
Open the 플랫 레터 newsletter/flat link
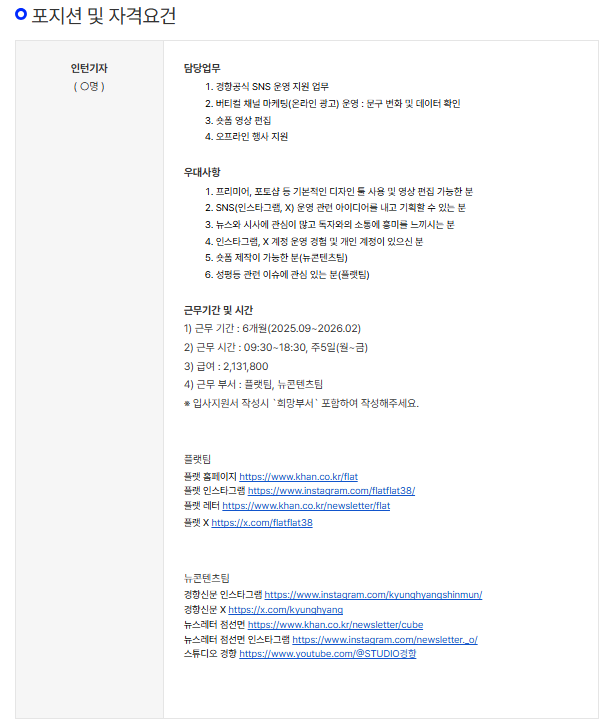[x=306, y=507]
